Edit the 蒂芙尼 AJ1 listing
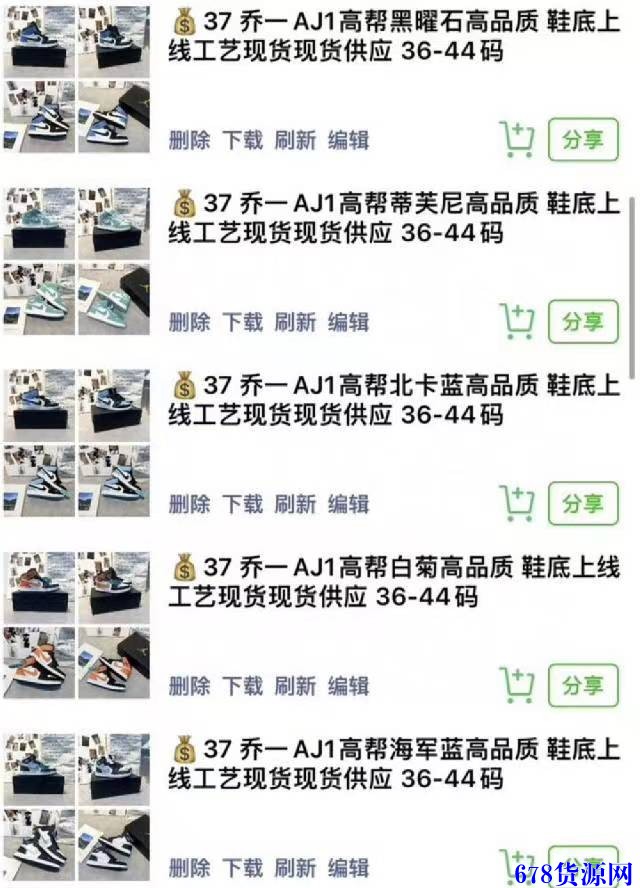This screenshot has width=640, height=888. tap(349, 322)
